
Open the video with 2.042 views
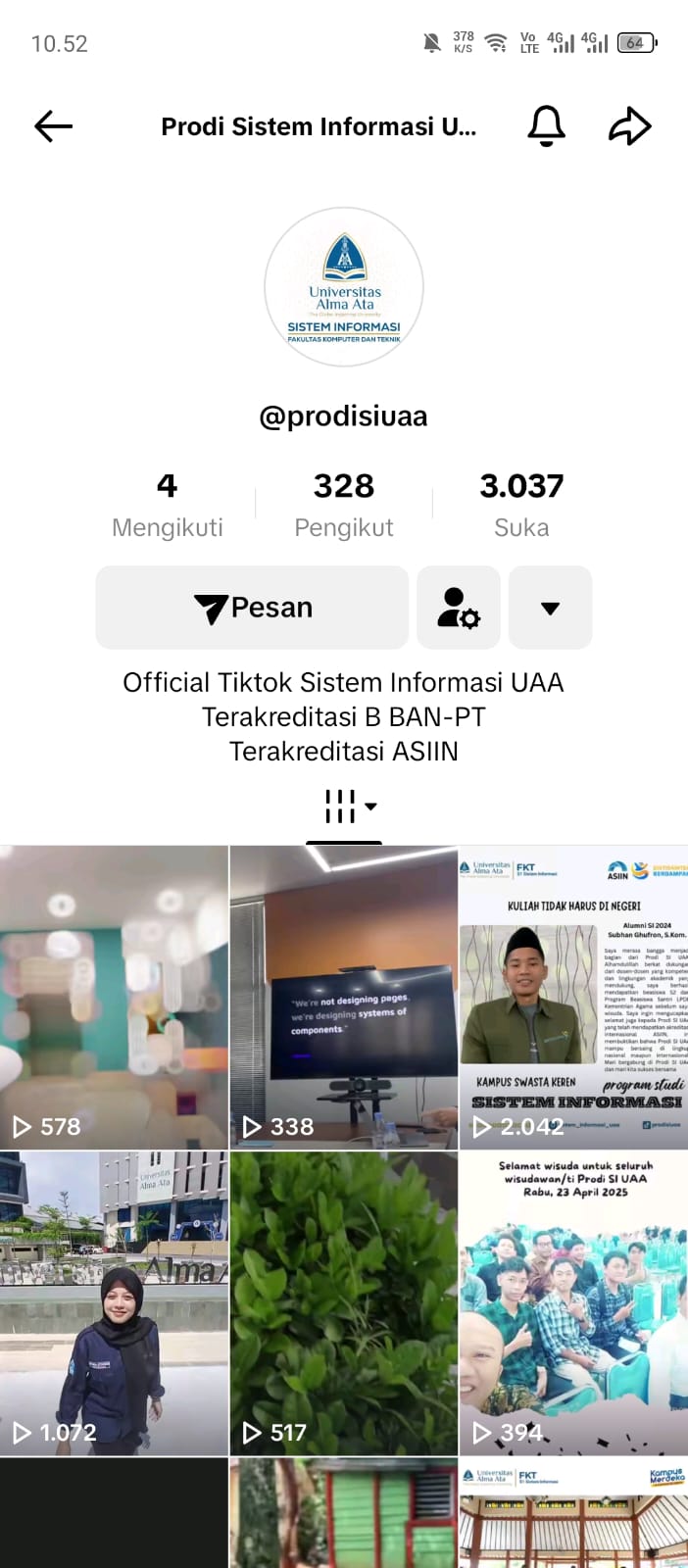[573, 997]
